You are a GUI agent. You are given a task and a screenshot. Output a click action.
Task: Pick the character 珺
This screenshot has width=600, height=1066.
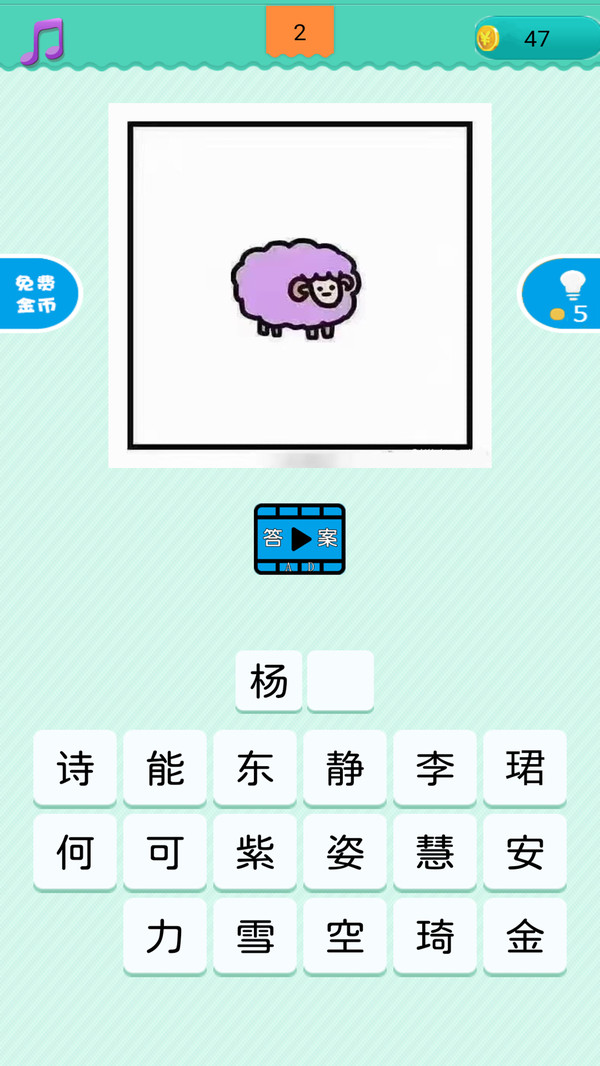(x=525, y=768)
